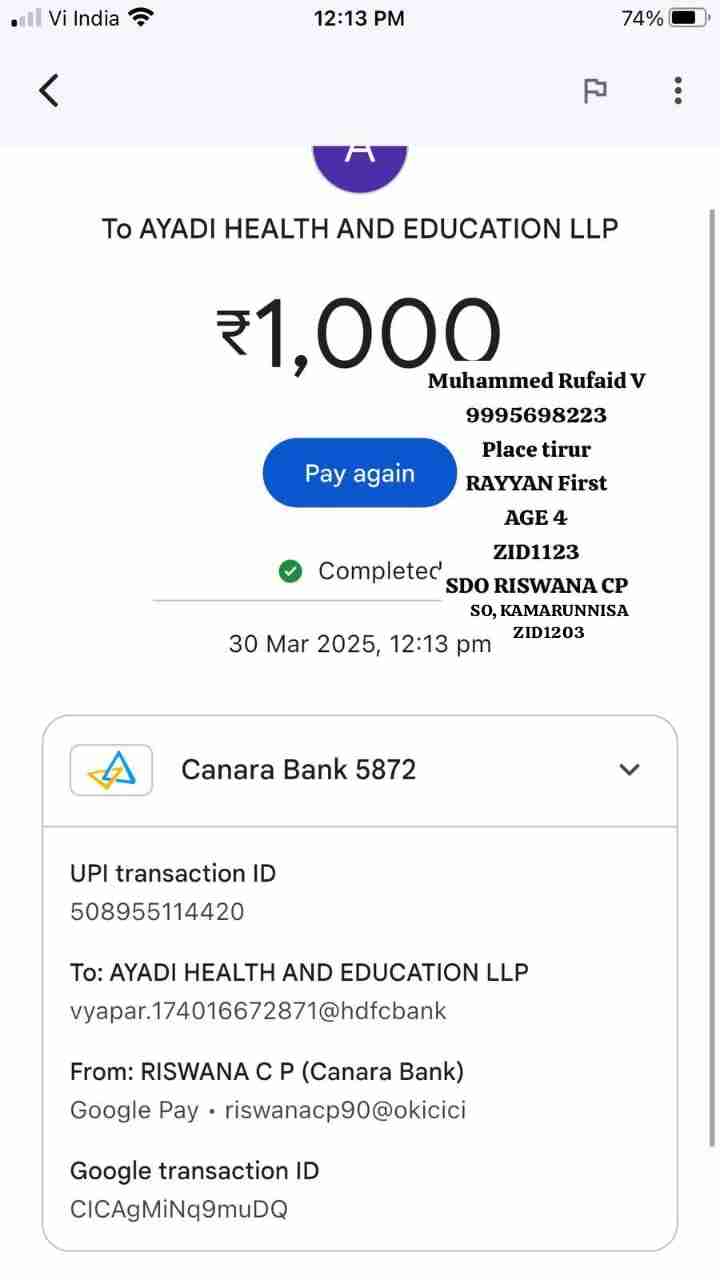Viewport: 720px width, 1280px height.
Task: Tap the Pay again button
Action: (x=359, y=473)
